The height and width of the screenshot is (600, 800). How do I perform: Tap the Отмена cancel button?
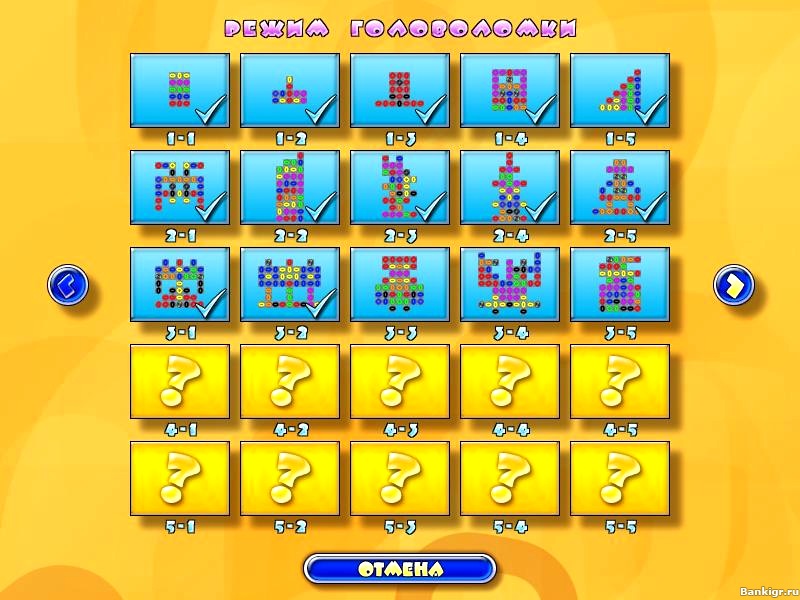coord(400,570)
